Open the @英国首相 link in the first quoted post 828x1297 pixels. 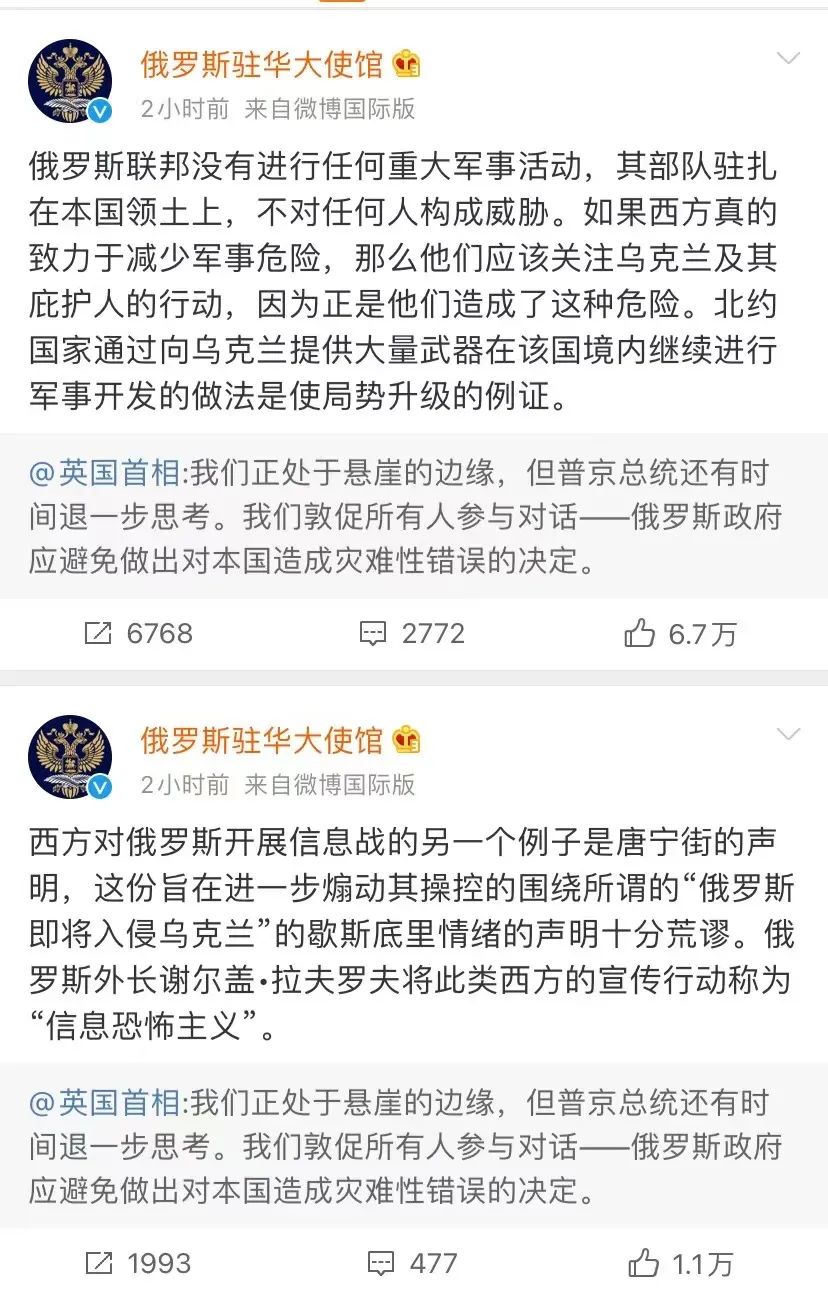coord(106,472)
